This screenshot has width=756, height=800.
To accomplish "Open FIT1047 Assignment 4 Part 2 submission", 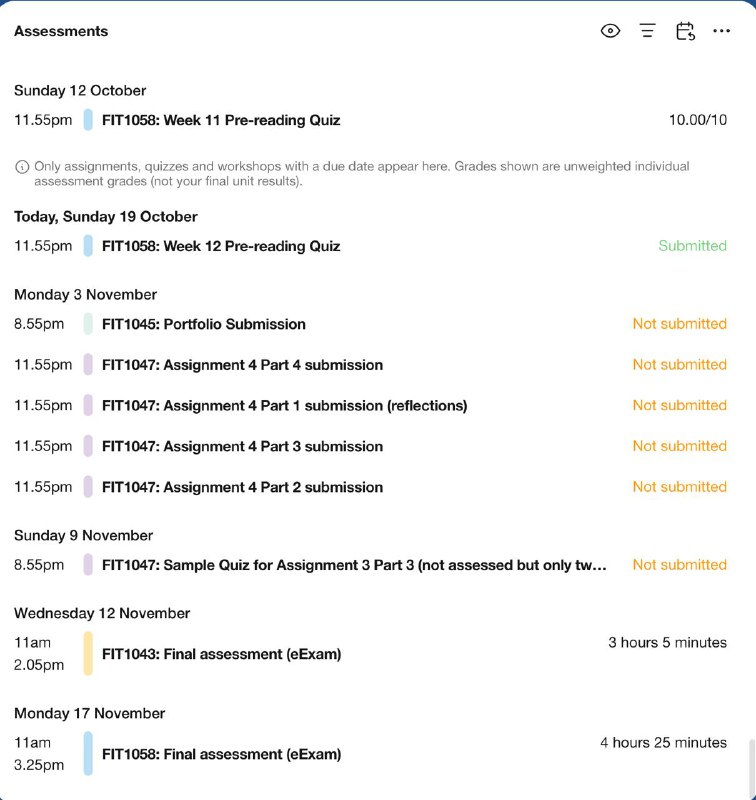I will [242, 488].
